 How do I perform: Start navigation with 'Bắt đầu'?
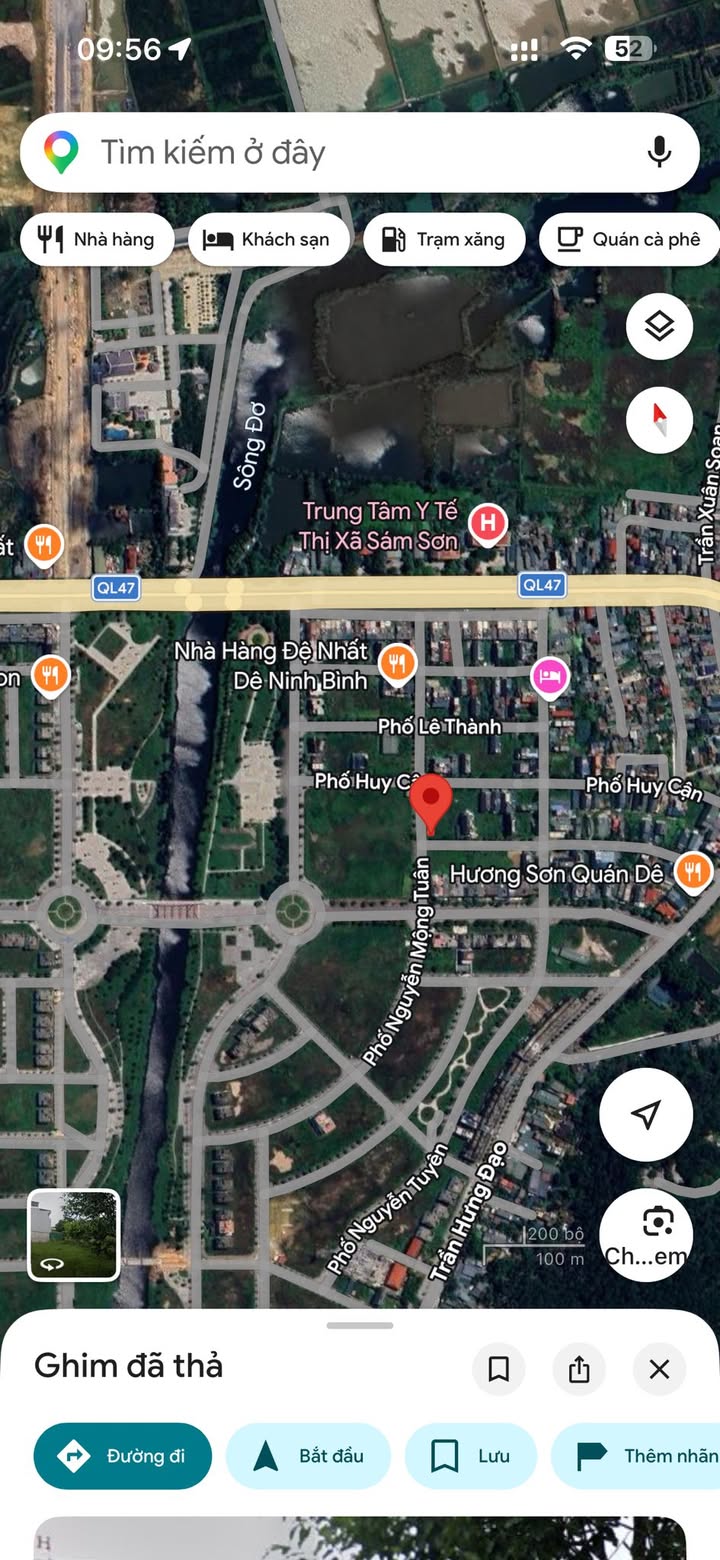click(x=308, y=1456)
